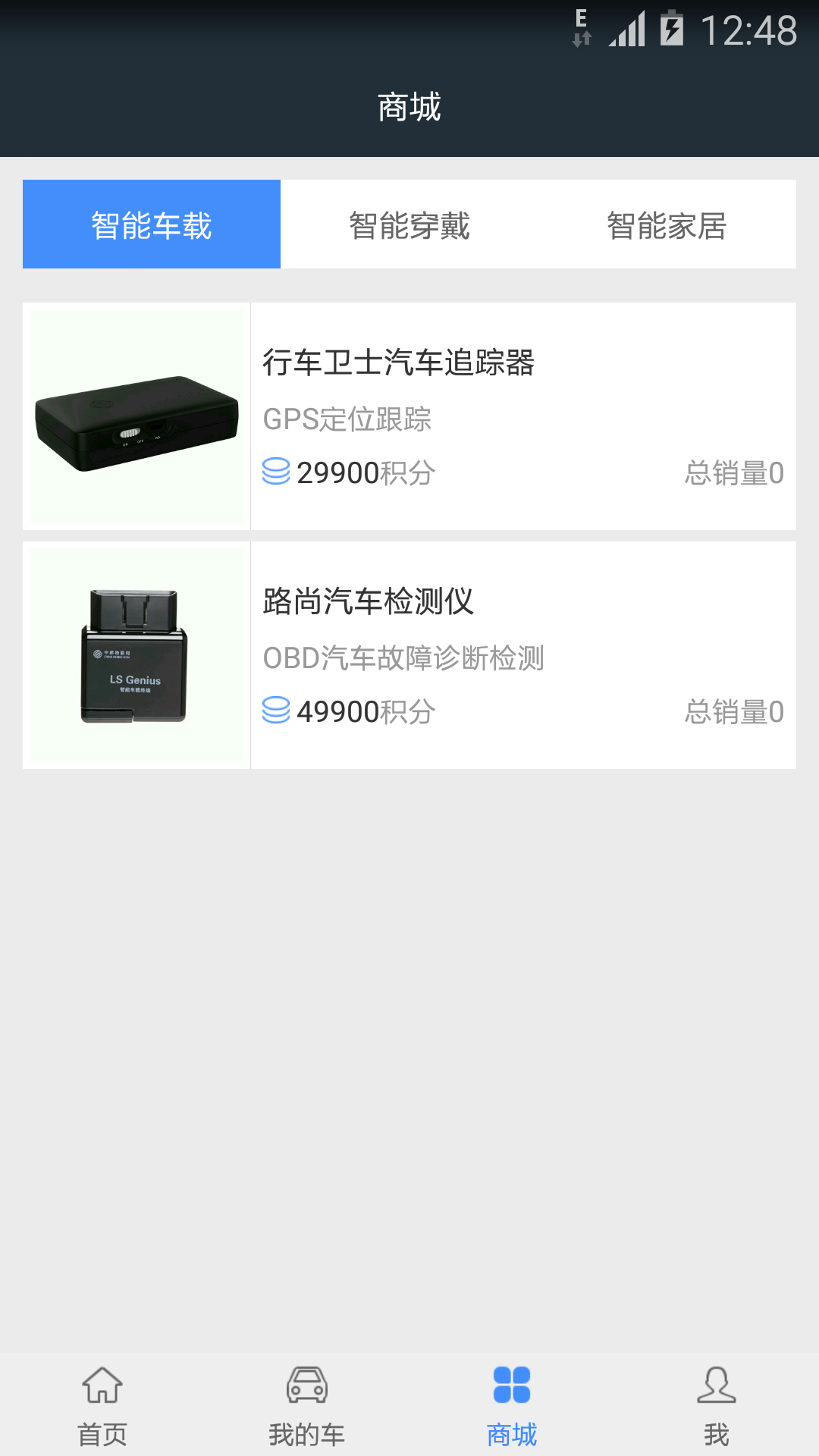819x1456 pixels.
Task: Switch to the 智能穿戴 tab
Action: 409,224
